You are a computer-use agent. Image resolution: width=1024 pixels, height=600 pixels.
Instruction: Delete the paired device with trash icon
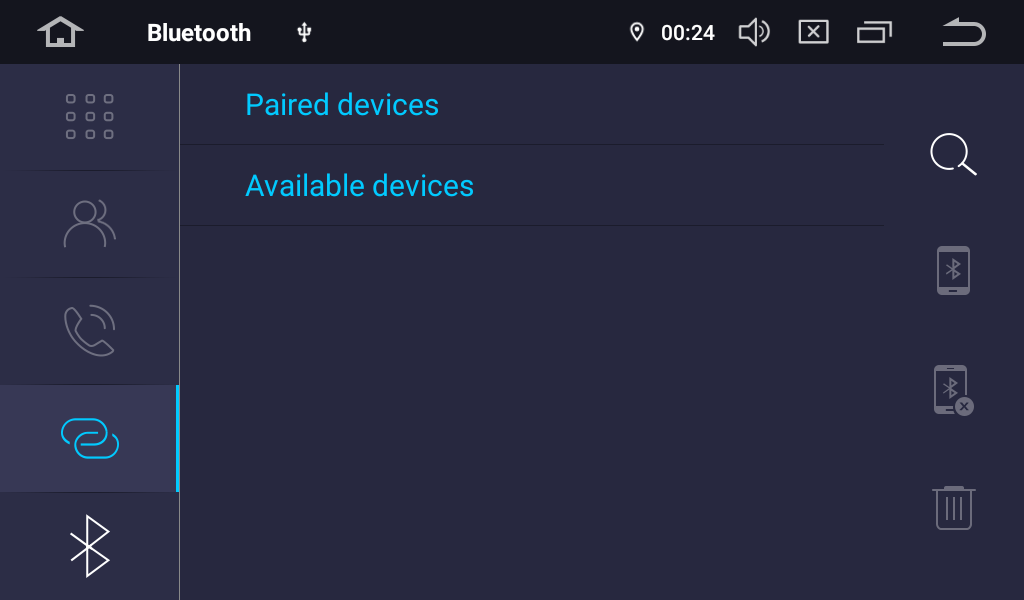[952, 508]
